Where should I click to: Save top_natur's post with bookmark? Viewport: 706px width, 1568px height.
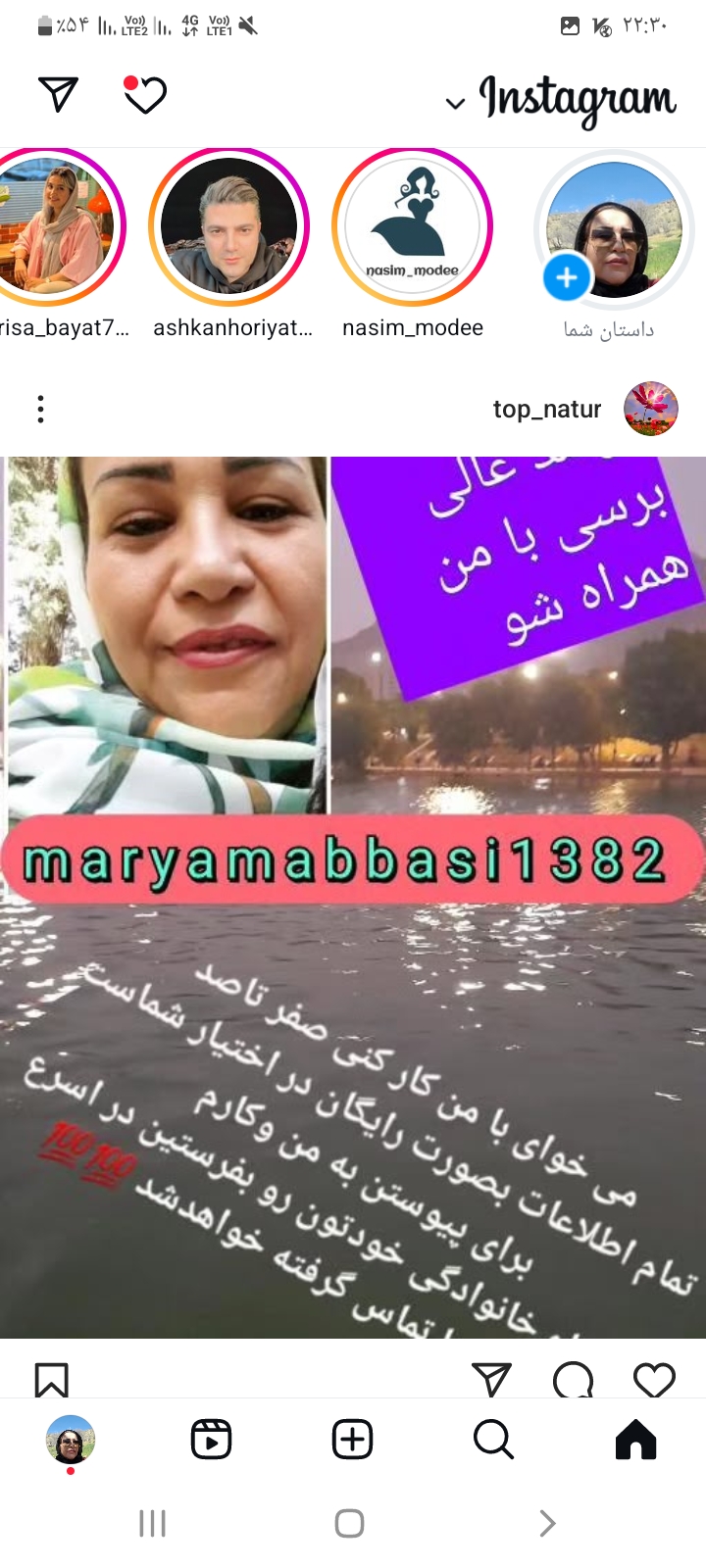point(51,1380)
